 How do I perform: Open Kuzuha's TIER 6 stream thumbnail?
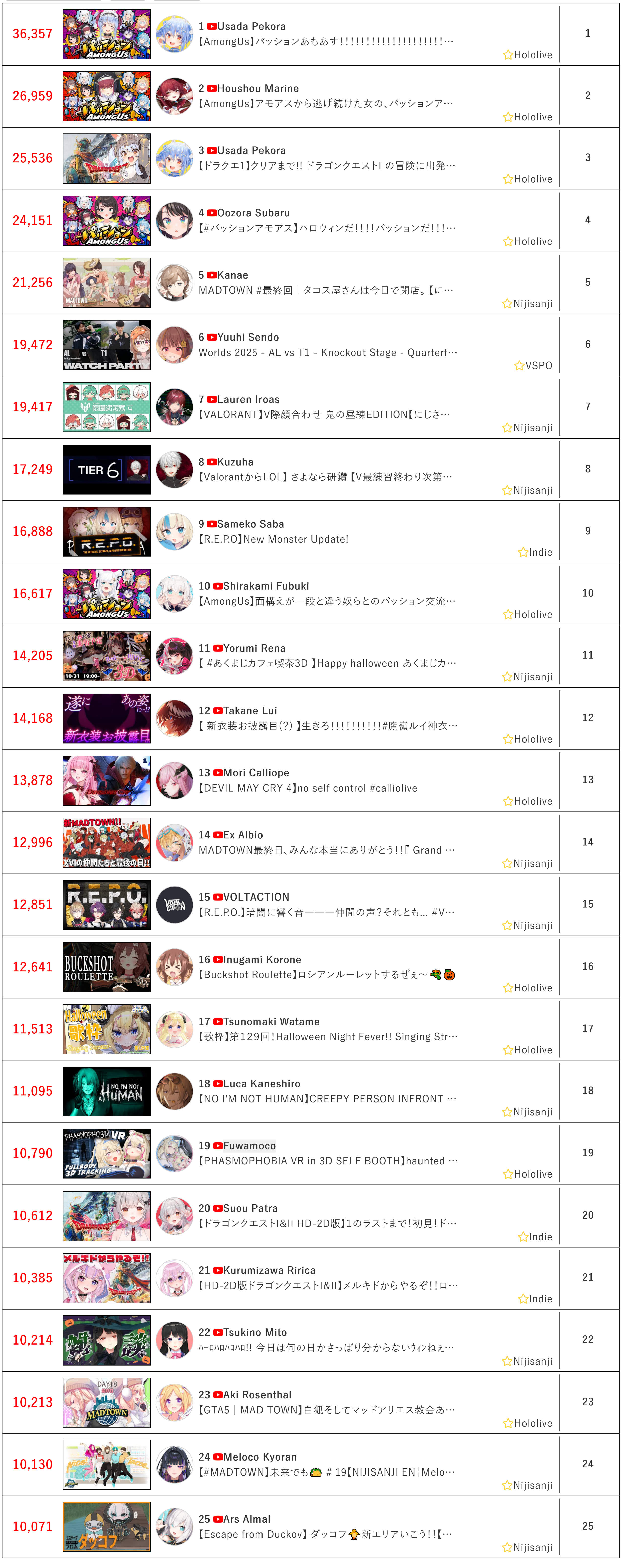click(107, 470)
